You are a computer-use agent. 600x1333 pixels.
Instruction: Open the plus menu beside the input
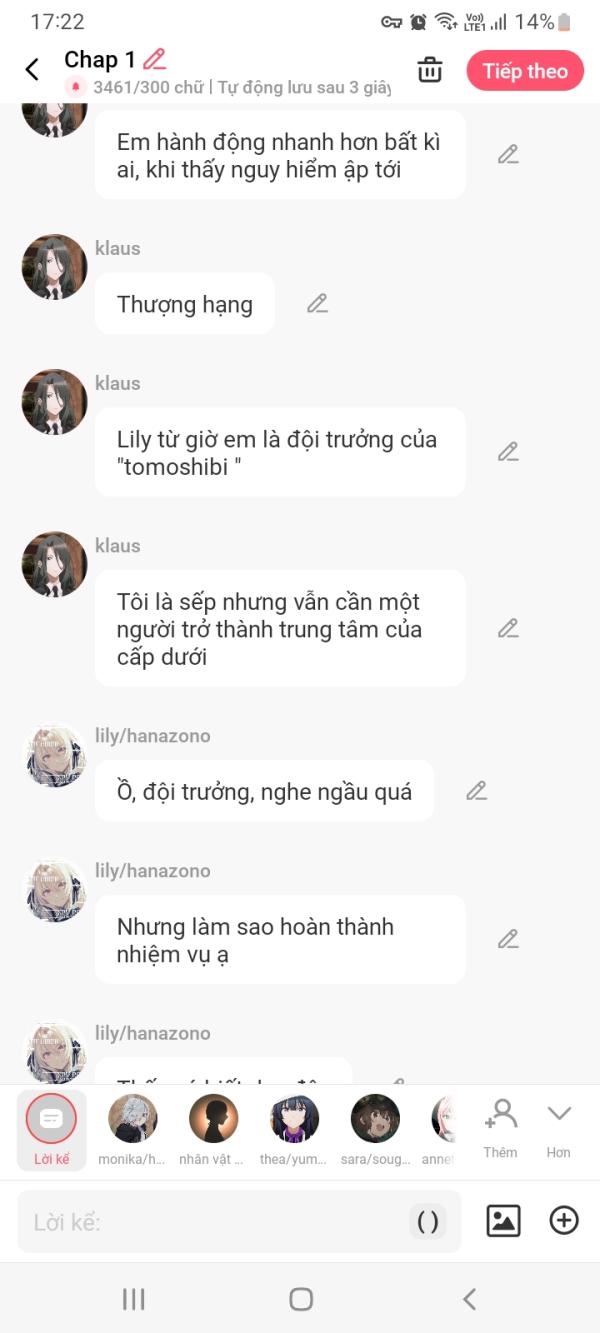pyautogui.click(x=564, y=1220)
